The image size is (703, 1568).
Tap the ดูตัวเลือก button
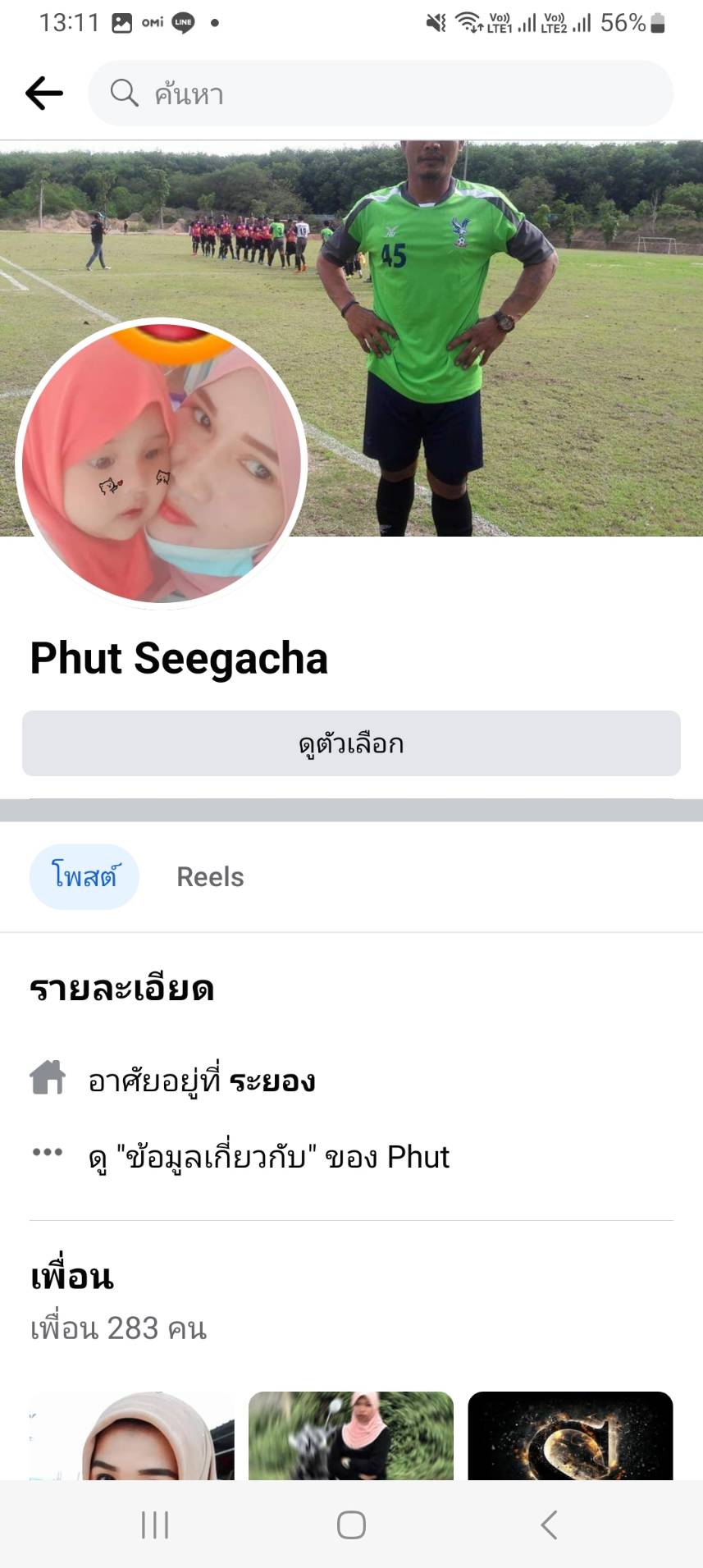pyautogui.click(x=351, y=743)
